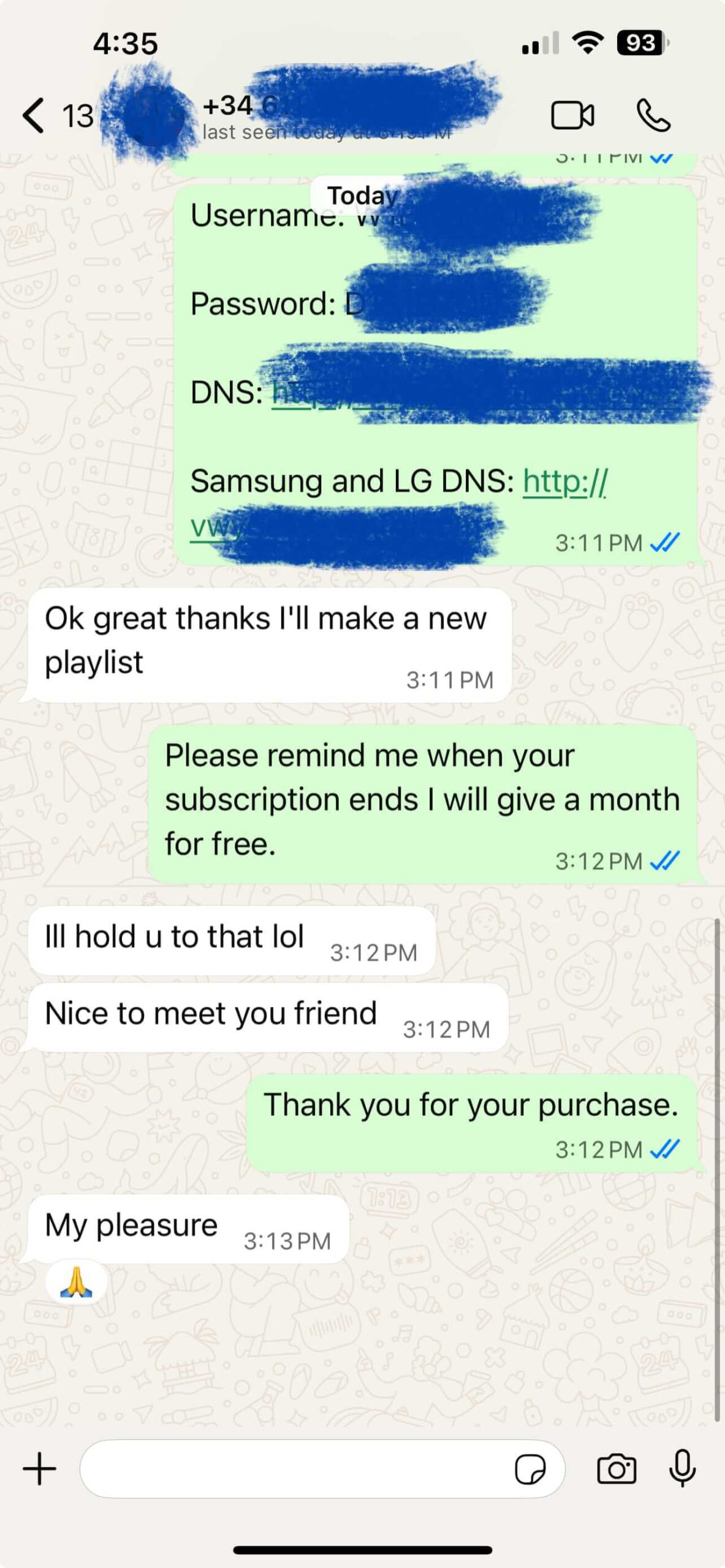Open the attachment plus menu
The image size is (725, 1568).
click(39, 1469)
